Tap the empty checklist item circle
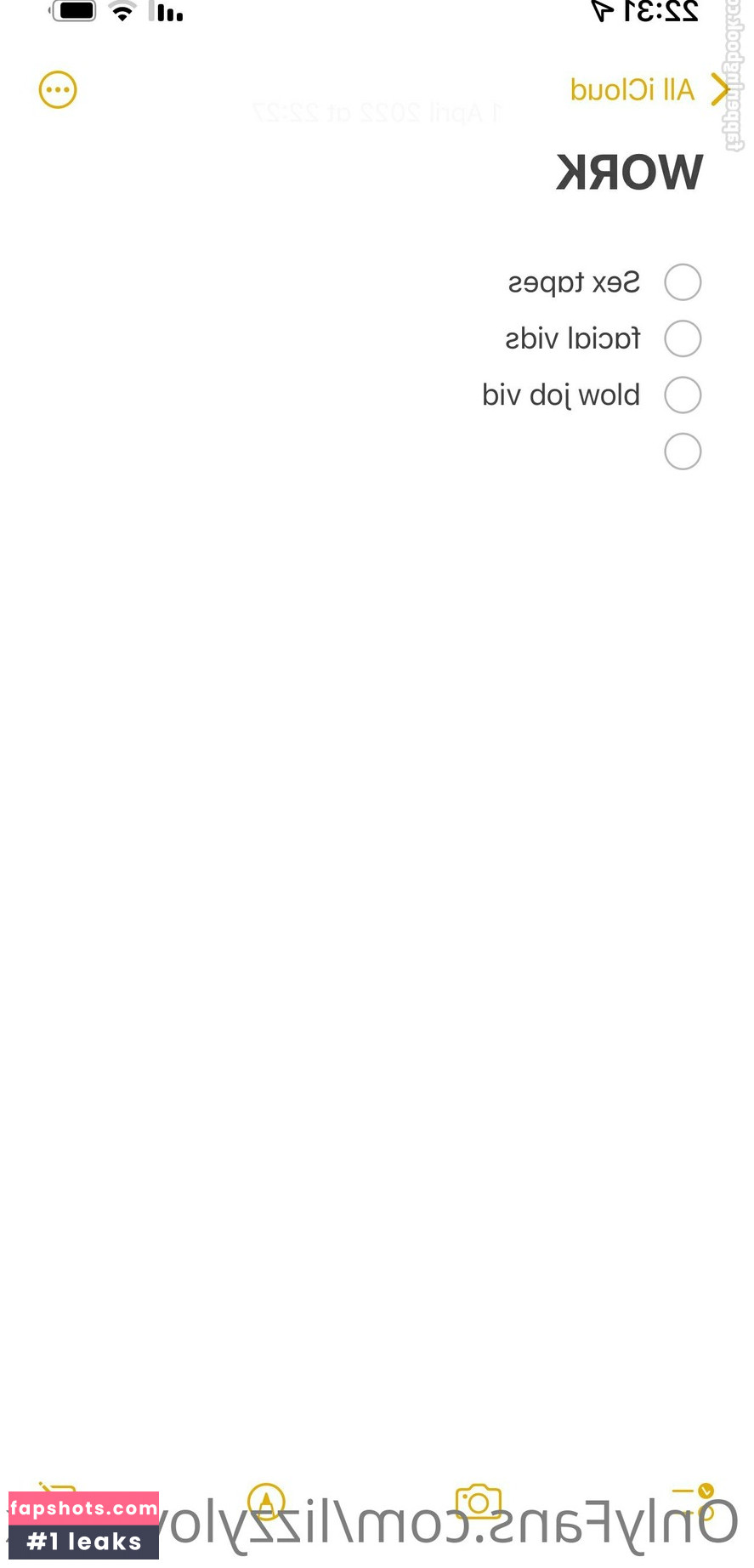This screenshot has width=754, height=1568. [x=683, y=452]
